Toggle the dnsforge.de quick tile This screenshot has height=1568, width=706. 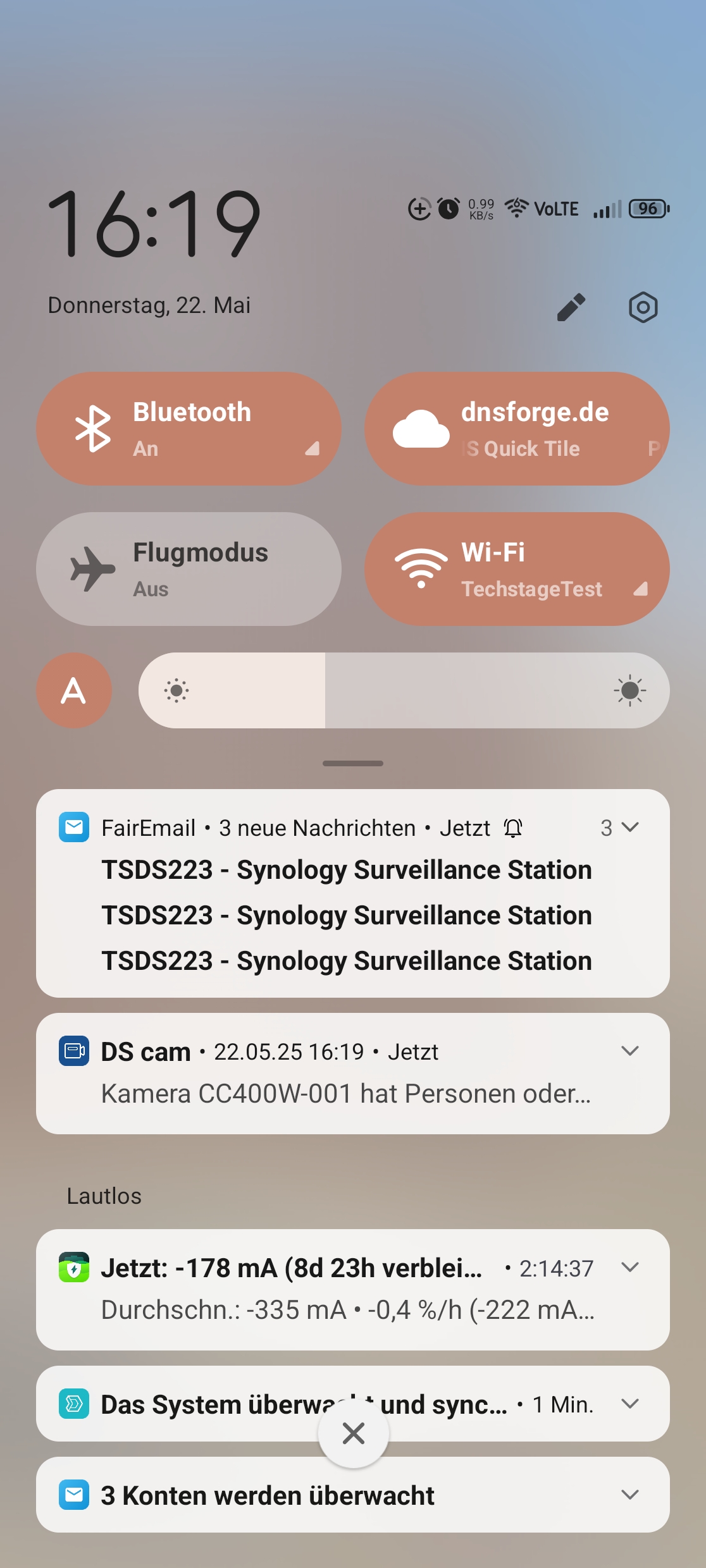tap(517, 429)
